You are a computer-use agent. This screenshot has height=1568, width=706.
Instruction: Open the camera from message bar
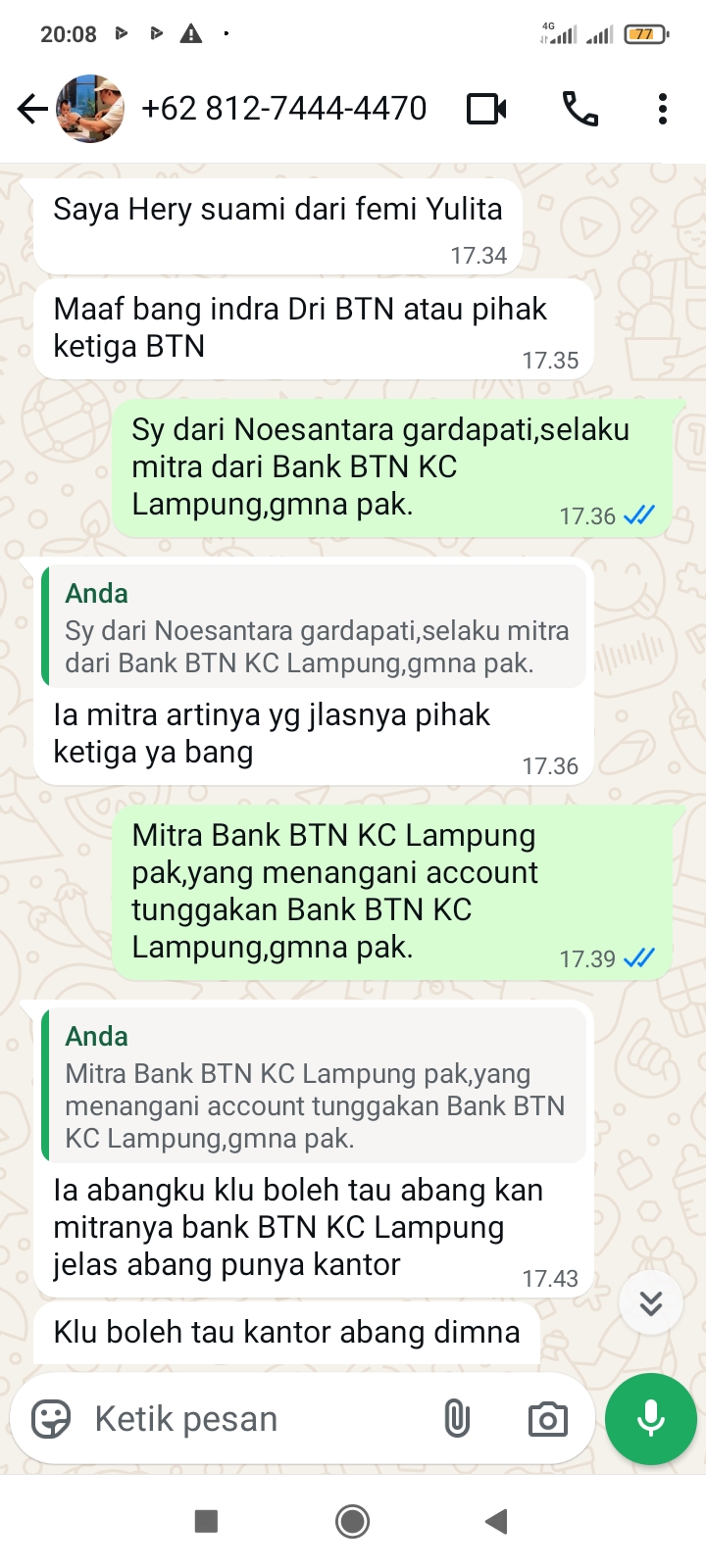[547, 1419]
